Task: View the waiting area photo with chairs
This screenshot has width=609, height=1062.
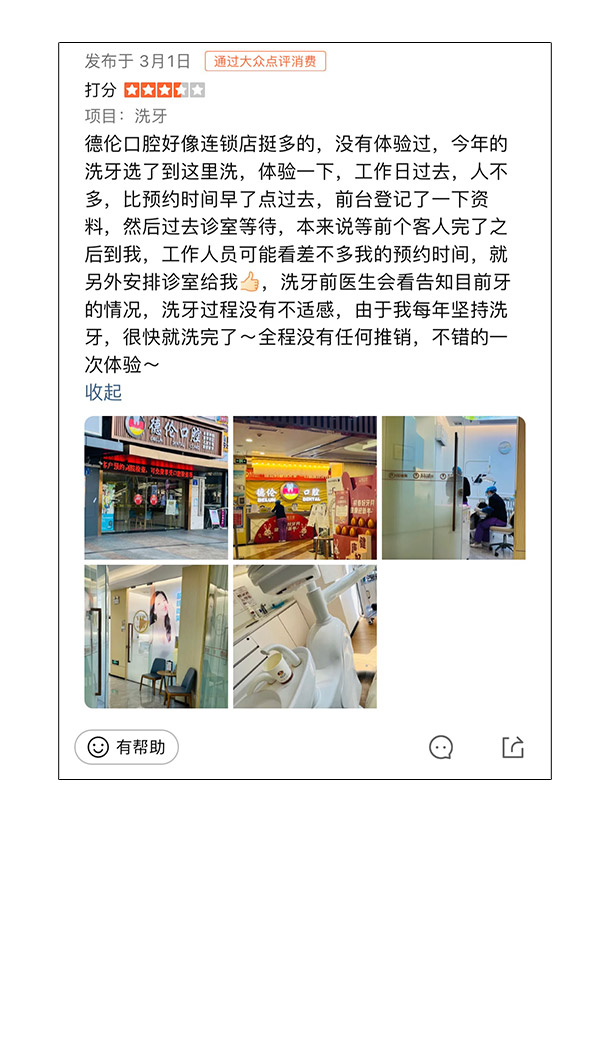Action: 156,636
